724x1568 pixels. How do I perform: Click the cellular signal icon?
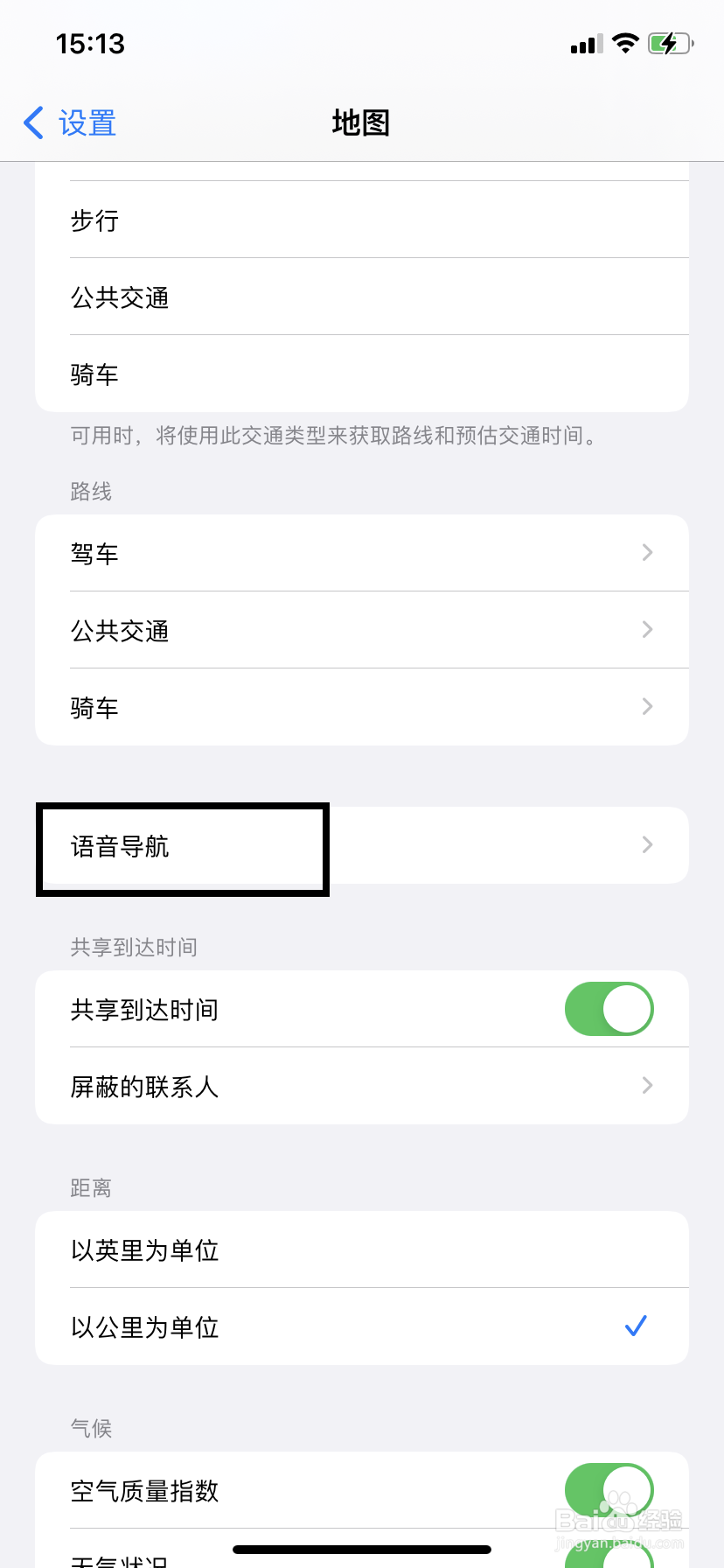click(x=585, y=44)
